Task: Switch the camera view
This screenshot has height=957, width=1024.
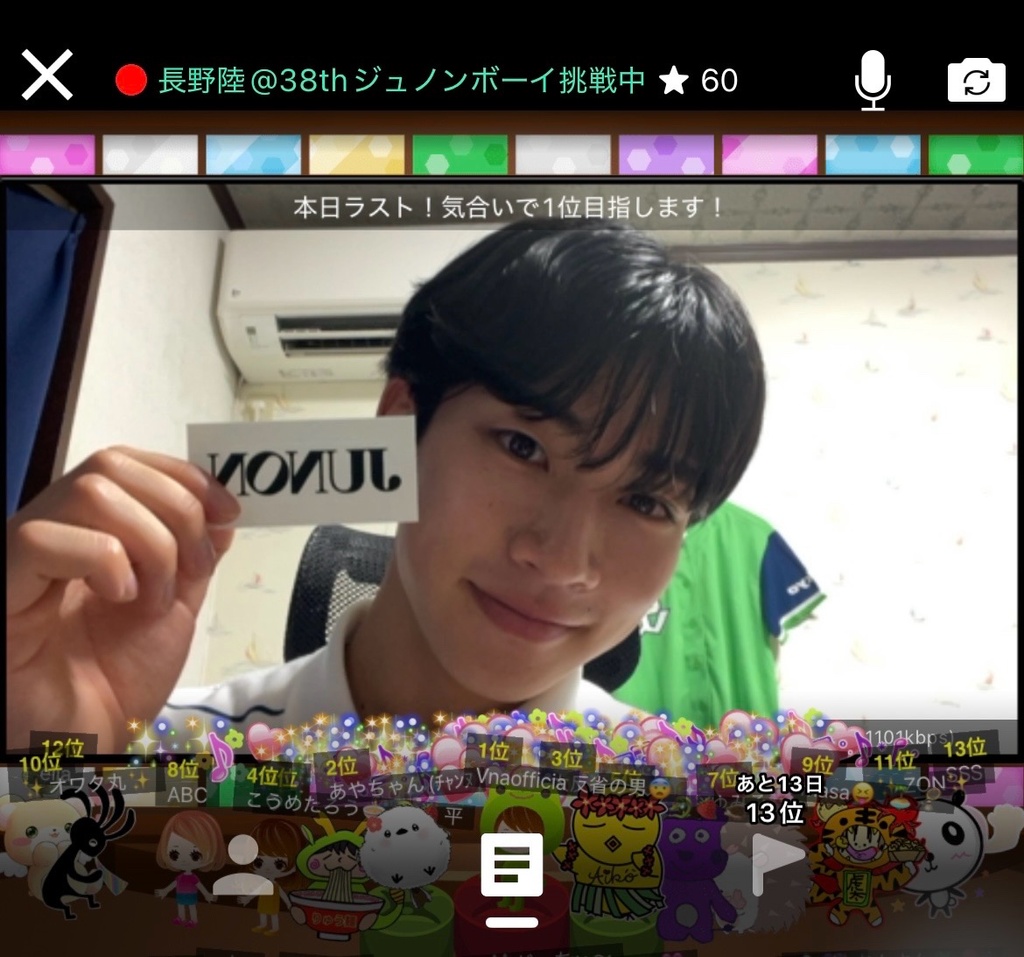Action: [x=976, y=80]
